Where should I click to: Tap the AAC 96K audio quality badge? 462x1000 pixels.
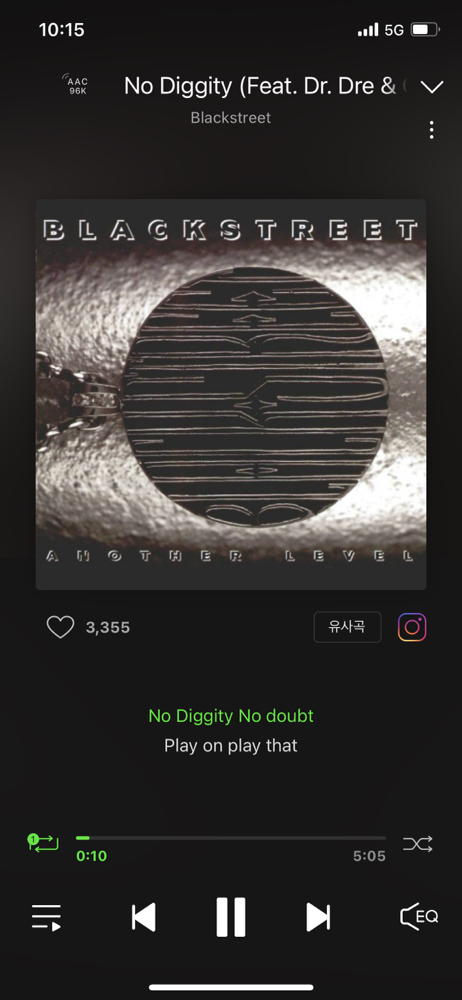point(75,85)
